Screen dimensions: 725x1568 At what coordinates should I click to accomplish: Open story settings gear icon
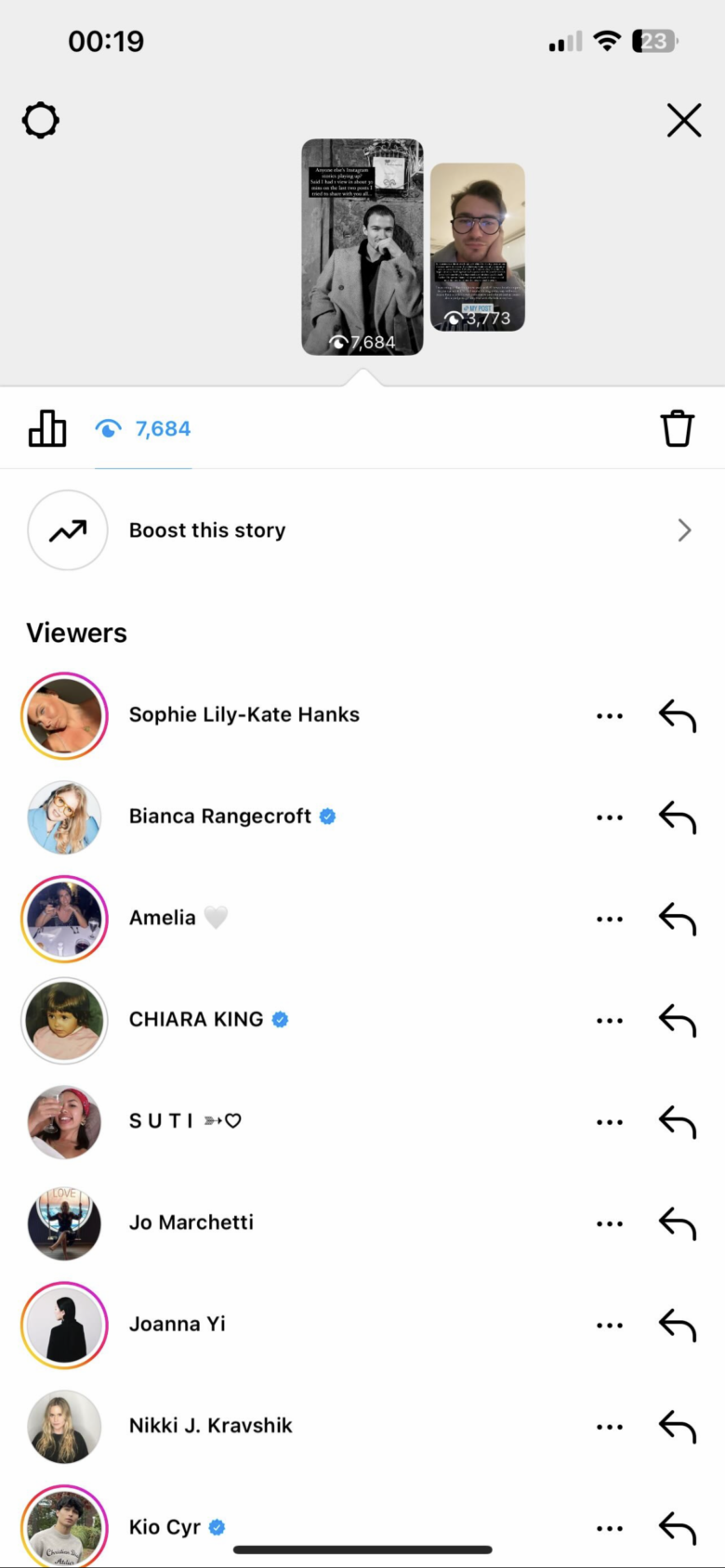(x=41, y=121)
